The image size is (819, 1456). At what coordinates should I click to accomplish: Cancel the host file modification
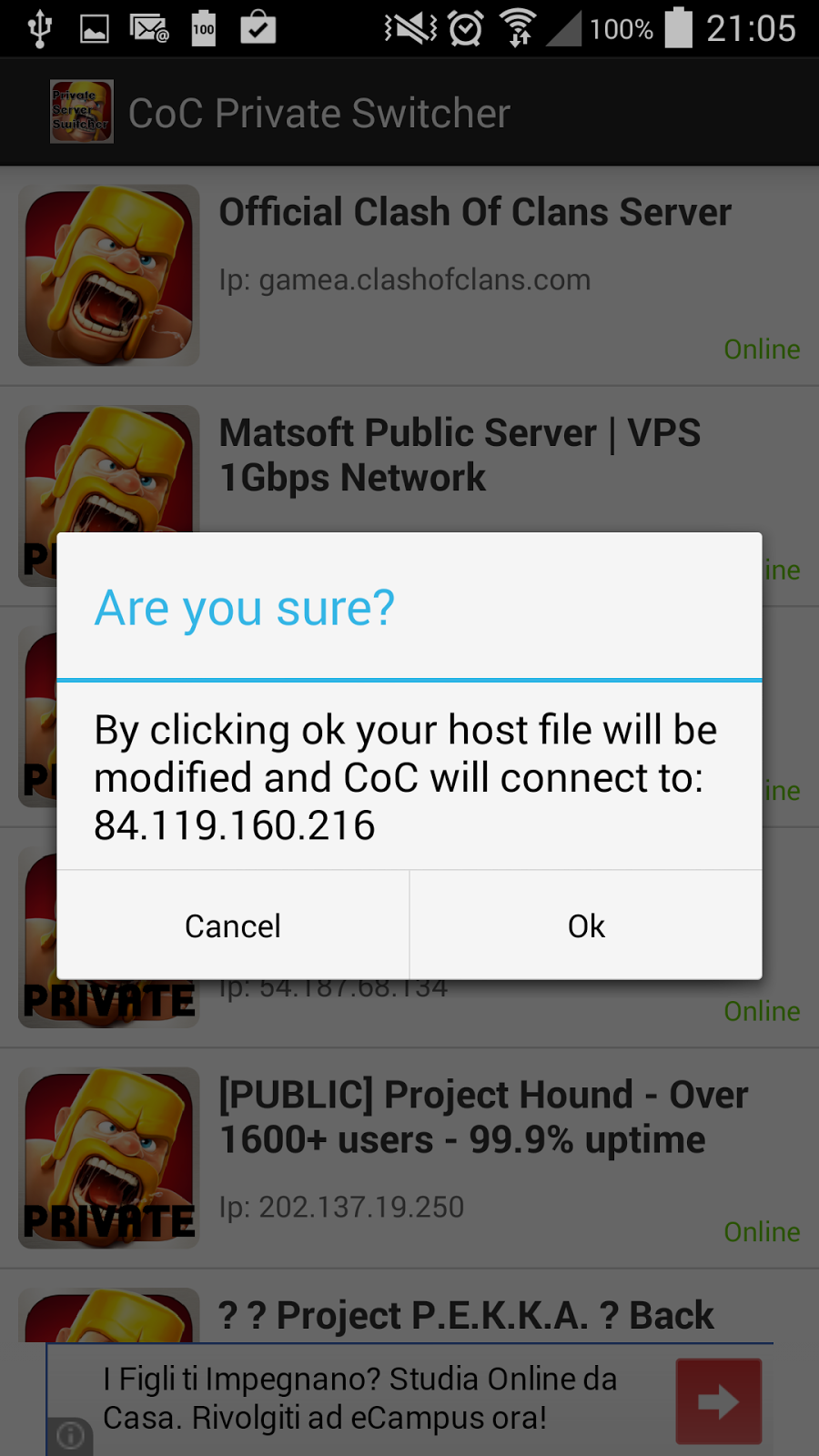[x=233, y=925]
